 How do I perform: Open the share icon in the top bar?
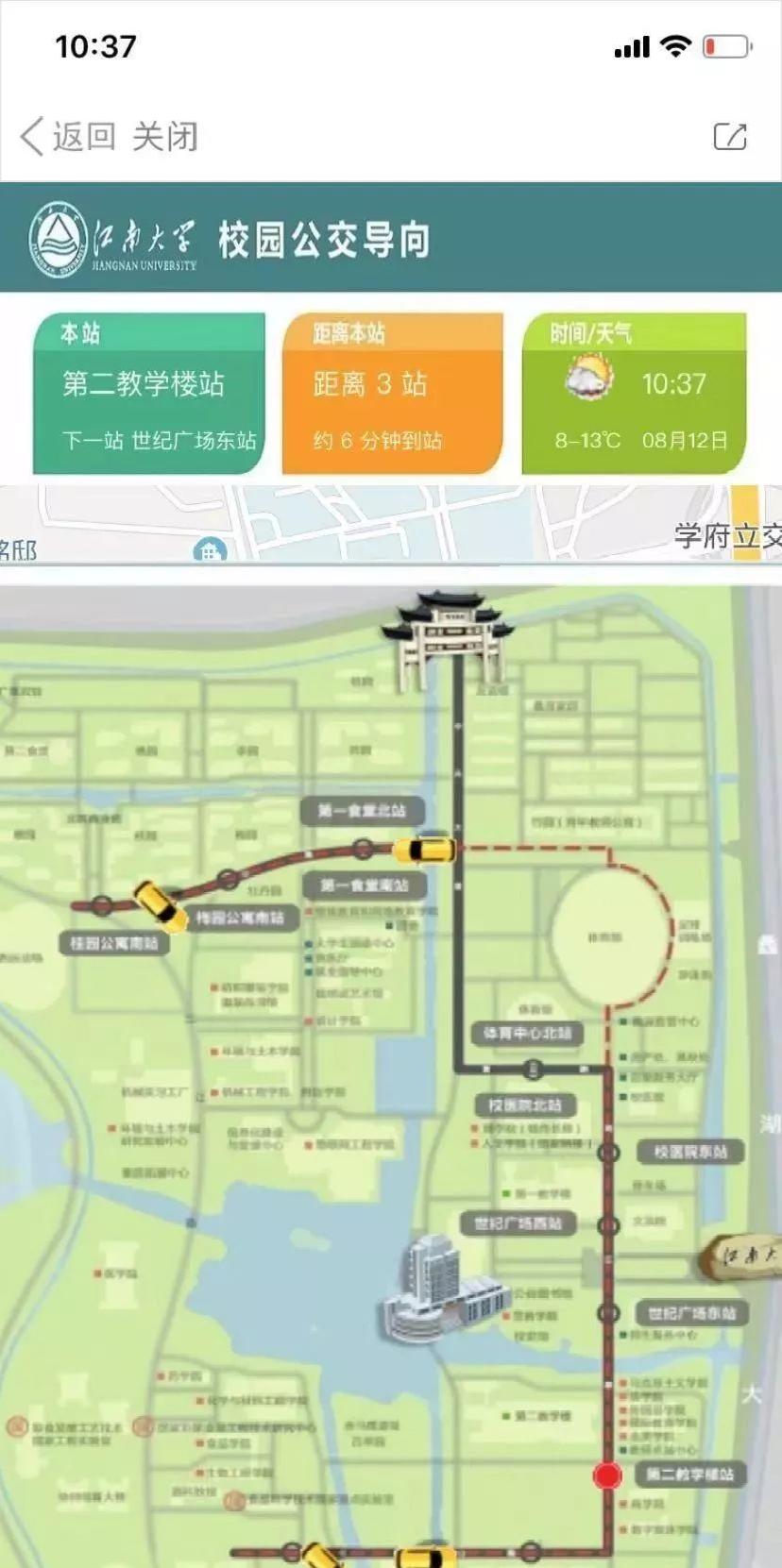pyautogui.click(x=730, y=137)
